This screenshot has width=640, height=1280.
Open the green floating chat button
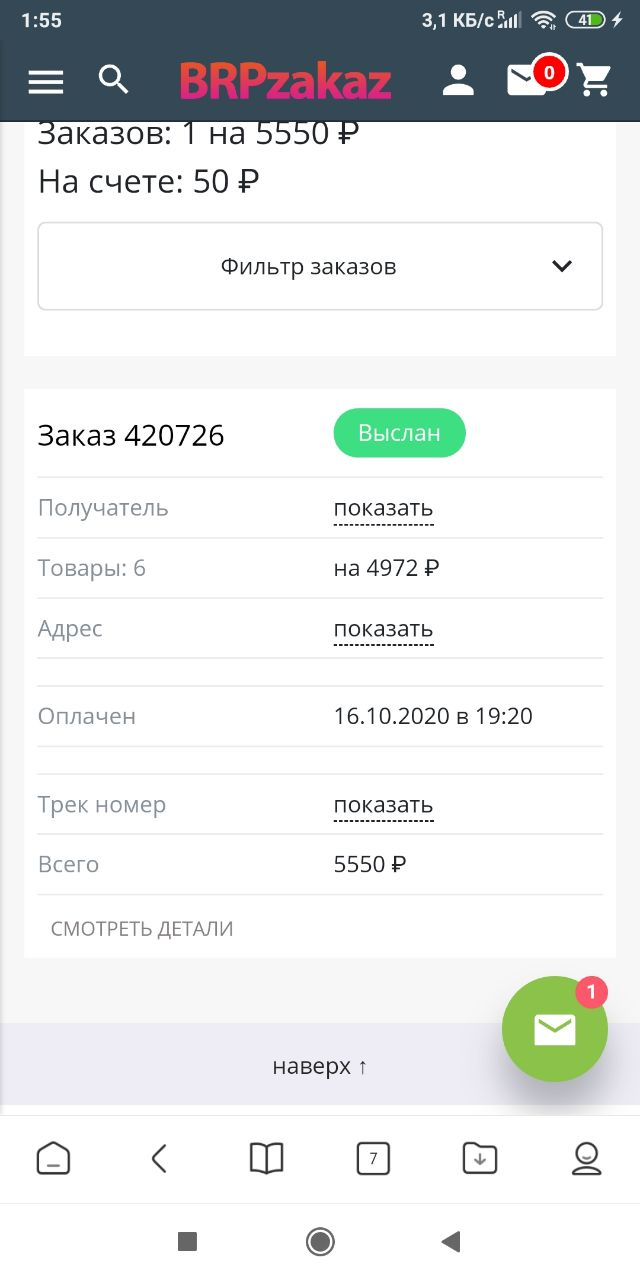pos(554,1029)
